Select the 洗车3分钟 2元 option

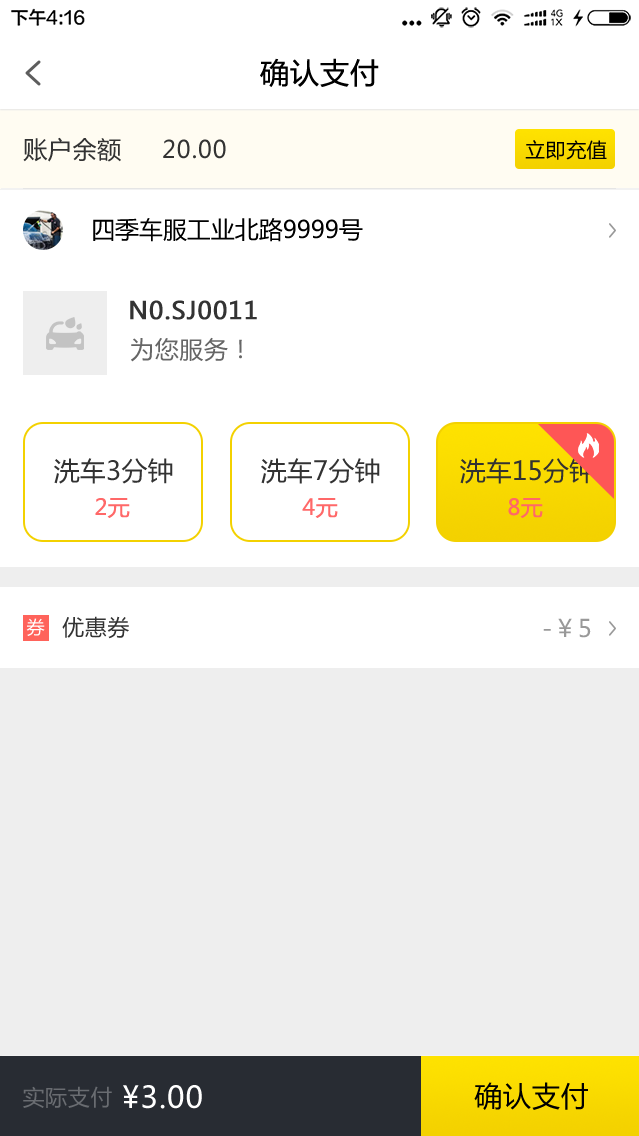tap(113, 482)
